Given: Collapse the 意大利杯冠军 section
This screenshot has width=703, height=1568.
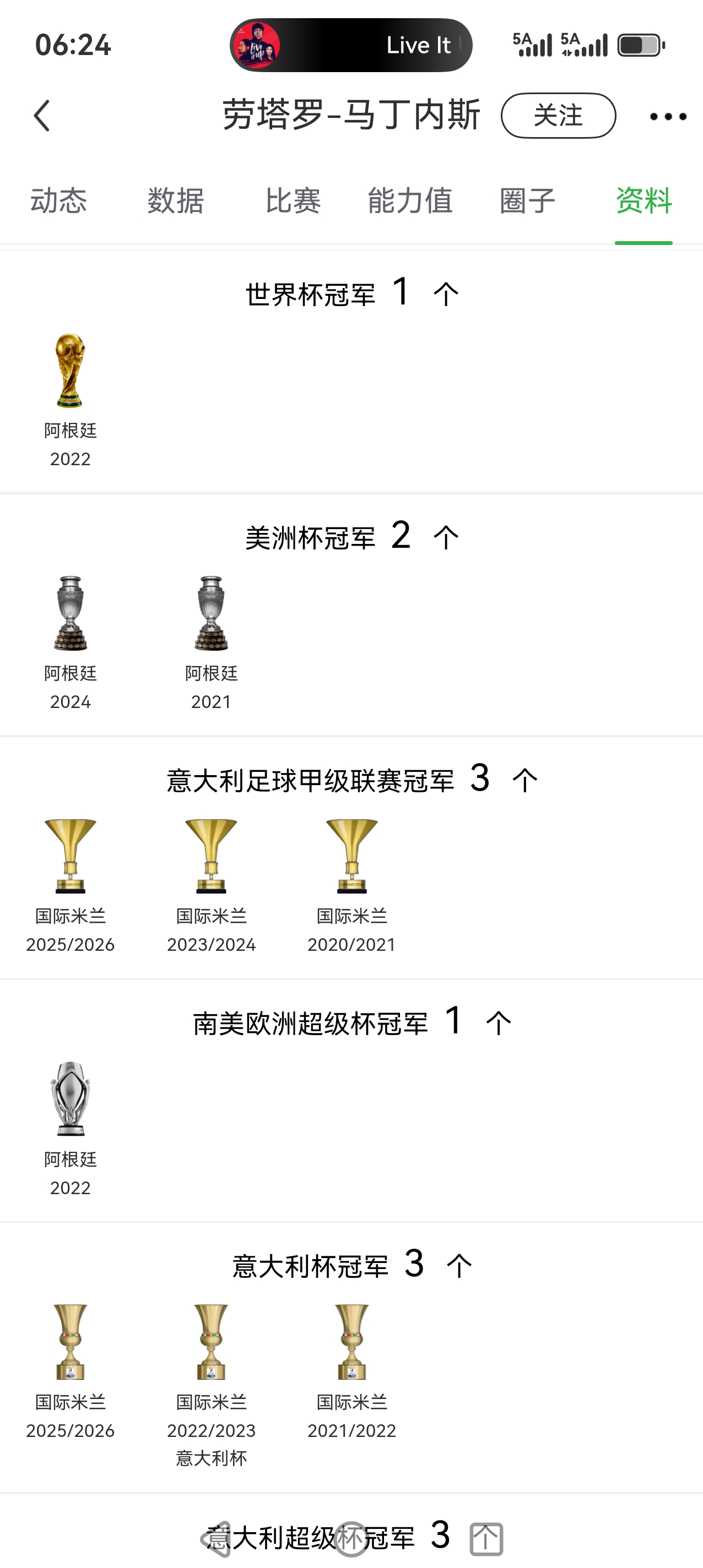Looking at the screenshot, I should click(x=459, y=1266).
